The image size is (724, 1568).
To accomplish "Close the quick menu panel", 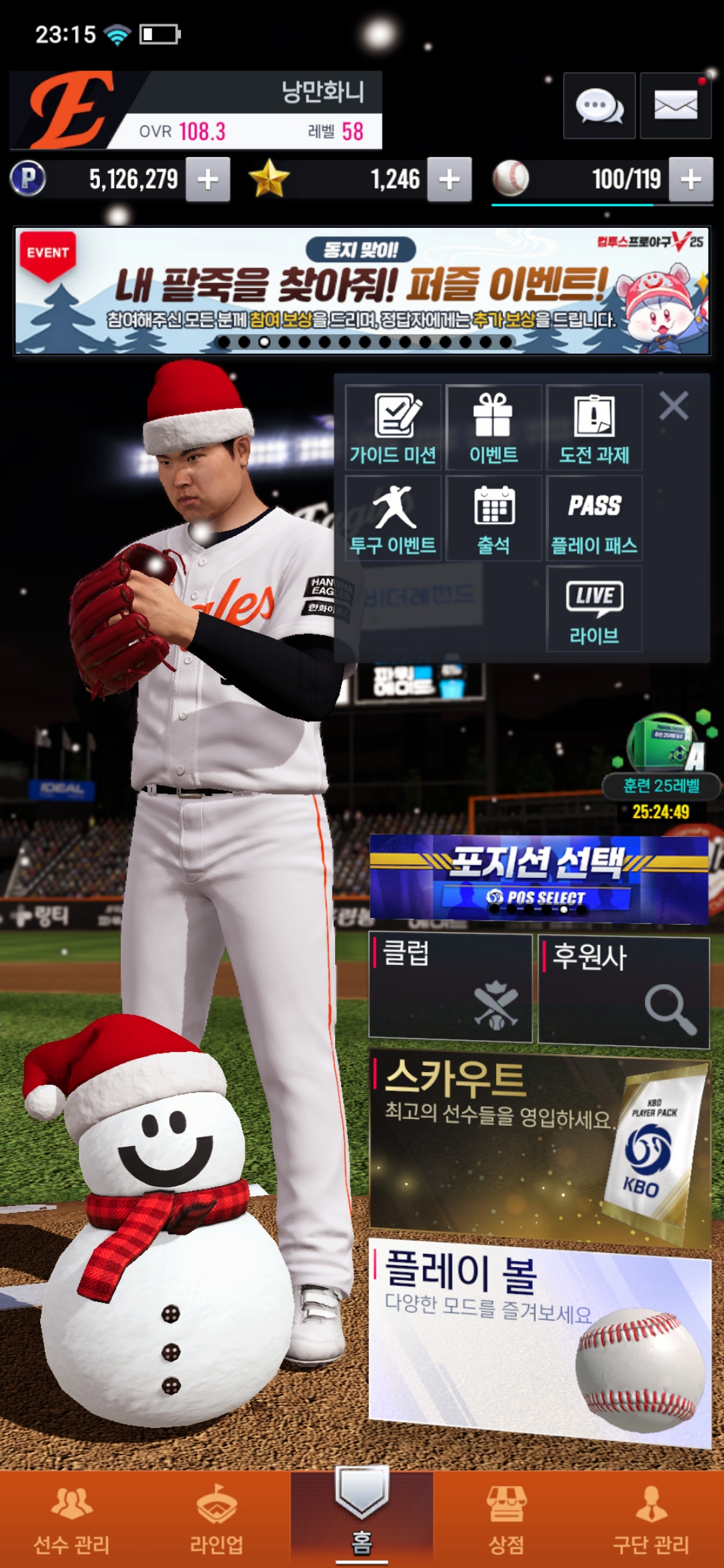I will point(674,406).
